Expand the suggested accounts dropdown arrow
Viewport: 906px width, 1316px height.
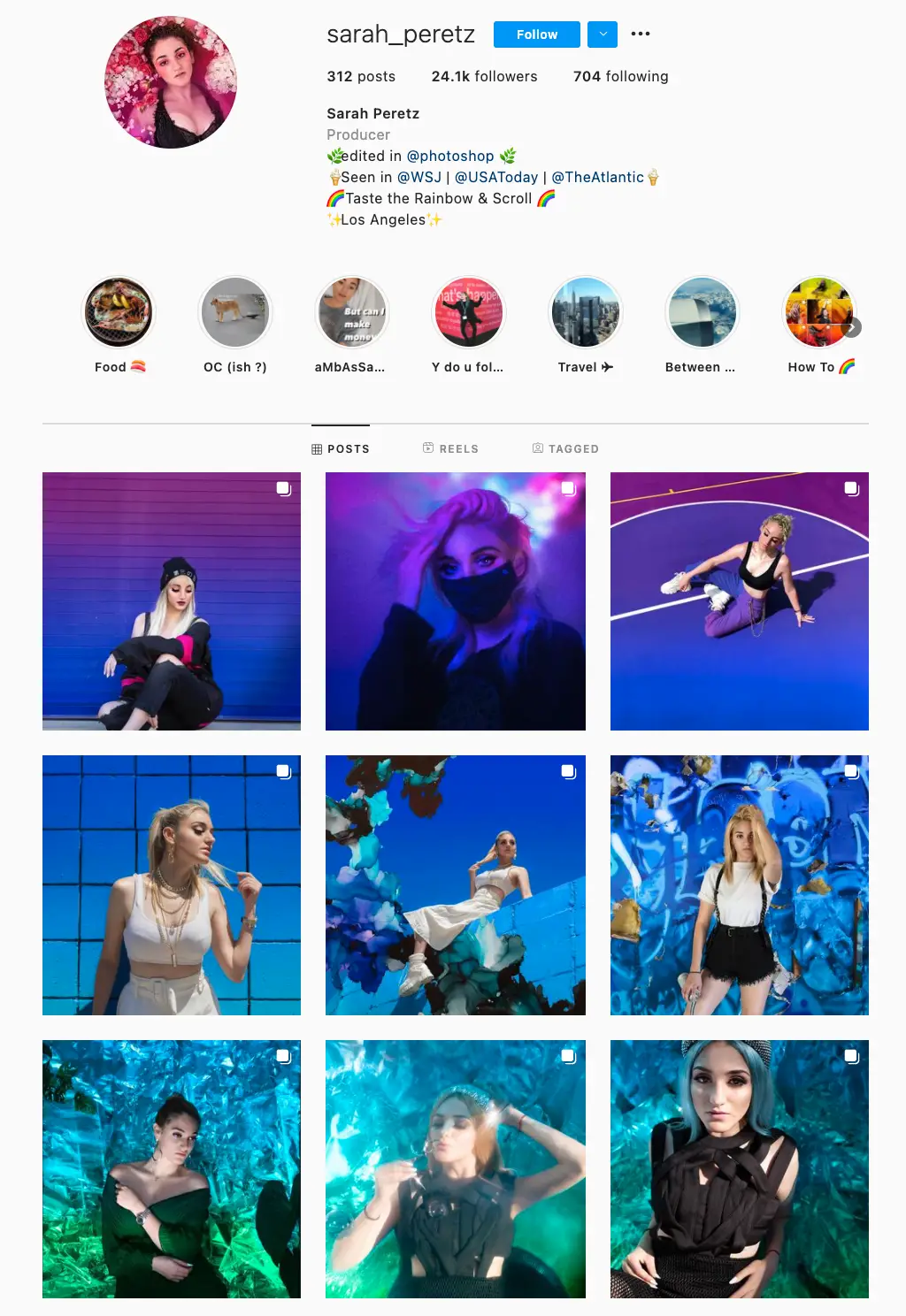603,34
